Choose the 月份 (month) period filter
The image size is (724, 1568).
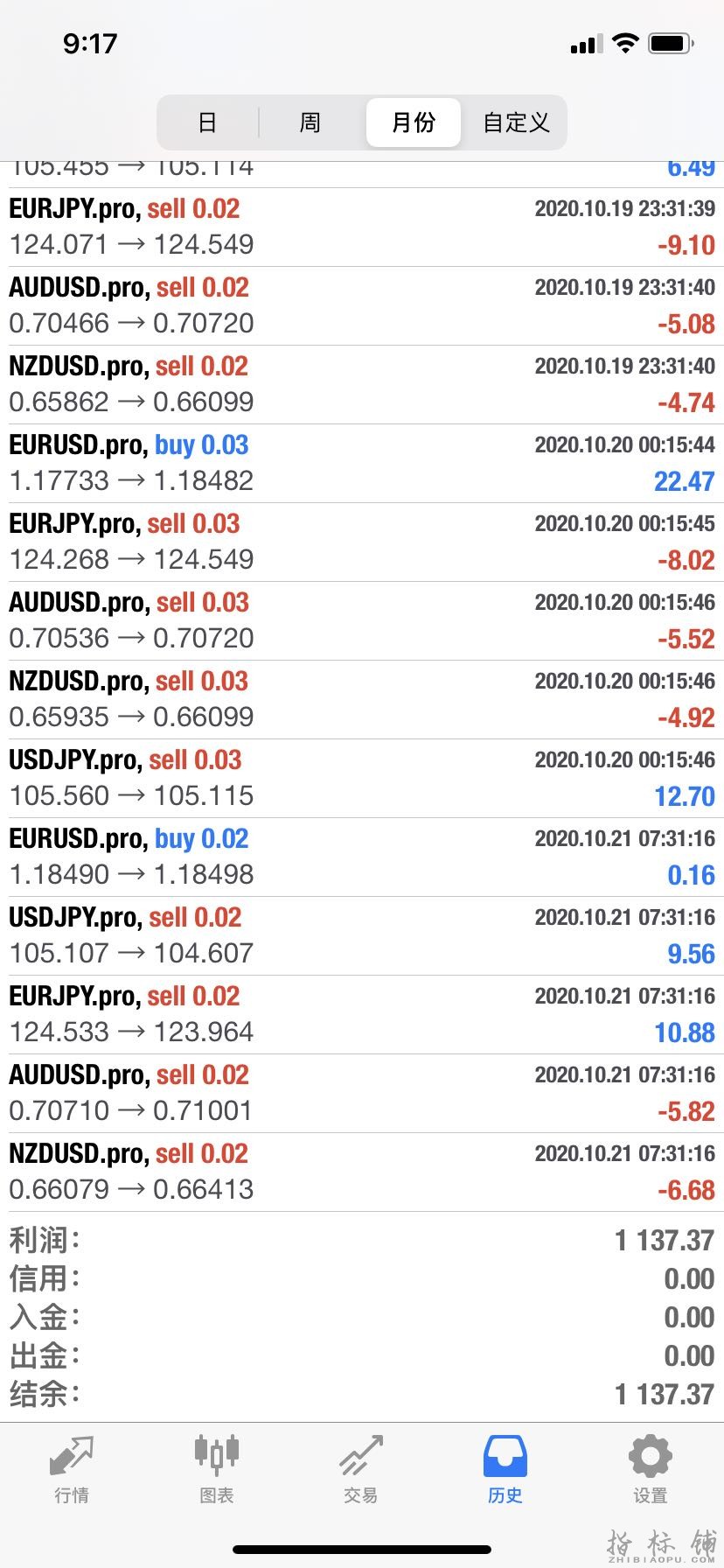pyautogui.click(x=413, y=122)
